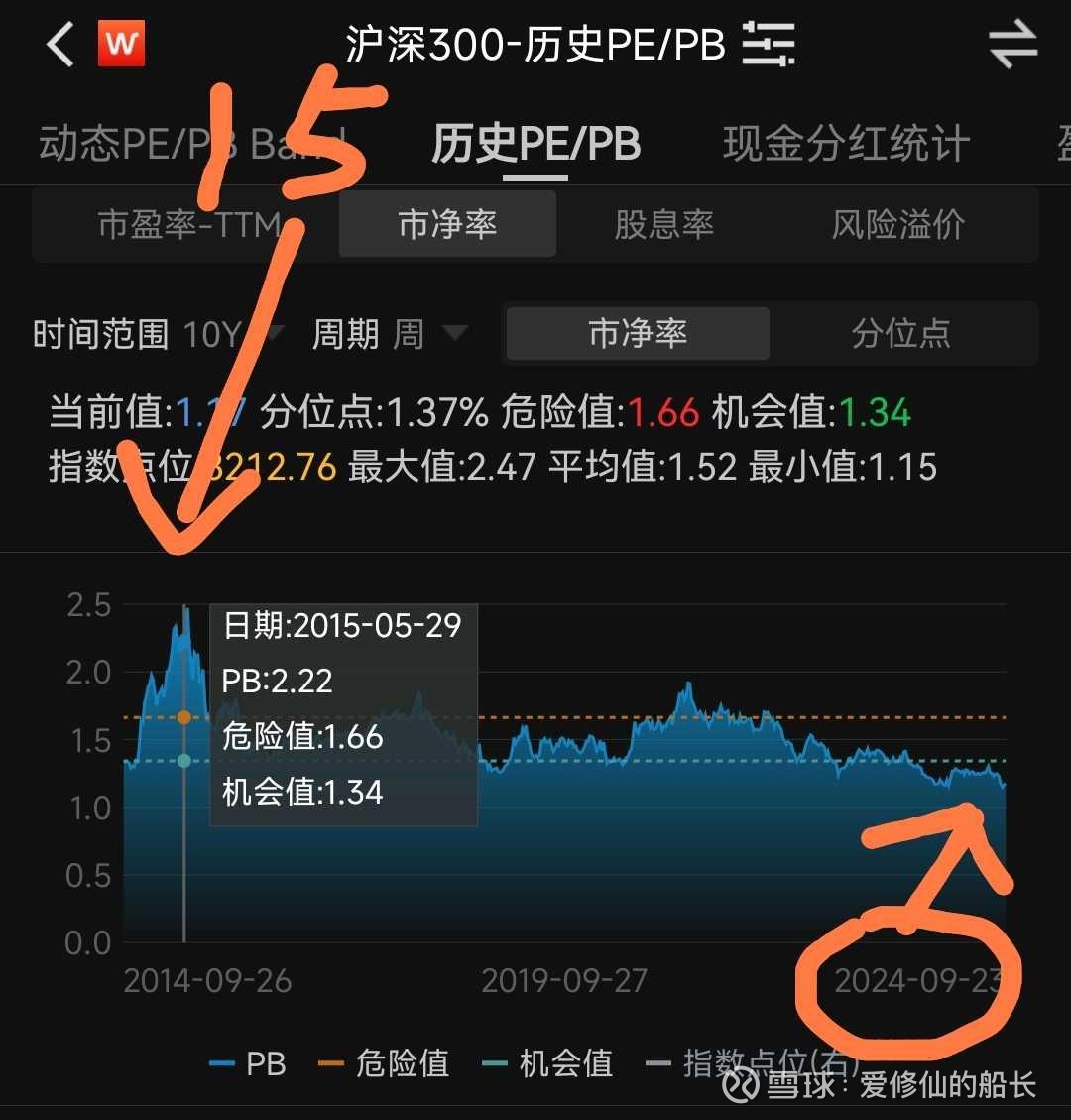
Task: Switch to 动态PE/PB Band tab
Action: (x=183, y=142)
